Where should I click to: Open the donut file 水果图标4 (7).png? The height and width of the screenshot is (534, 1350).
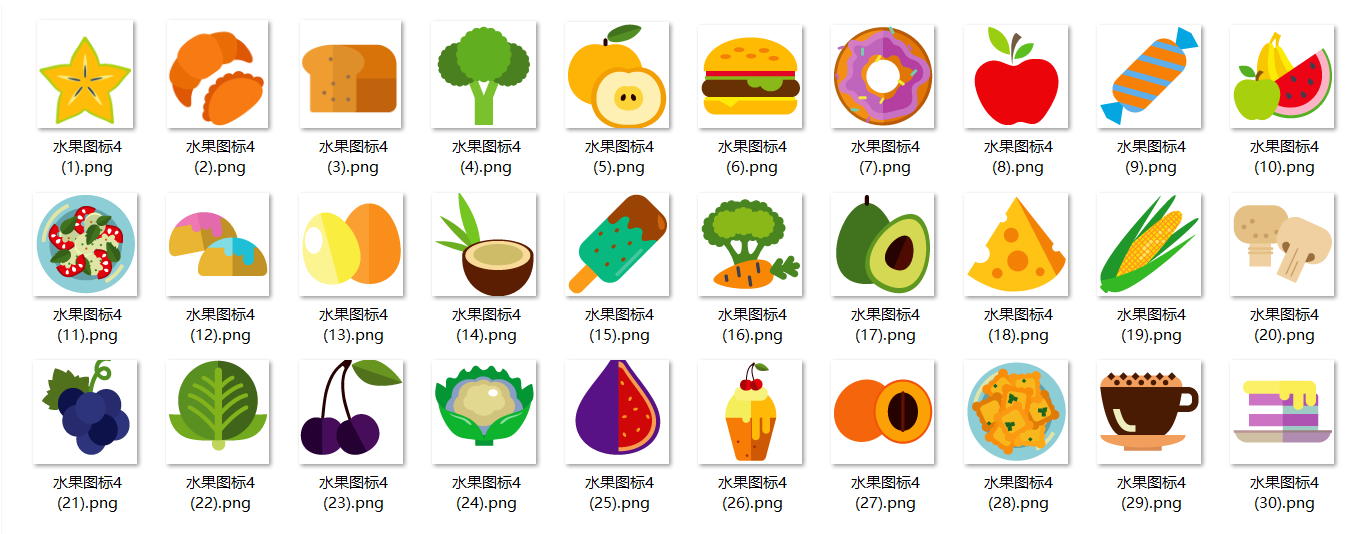click(x=882, y=76)
